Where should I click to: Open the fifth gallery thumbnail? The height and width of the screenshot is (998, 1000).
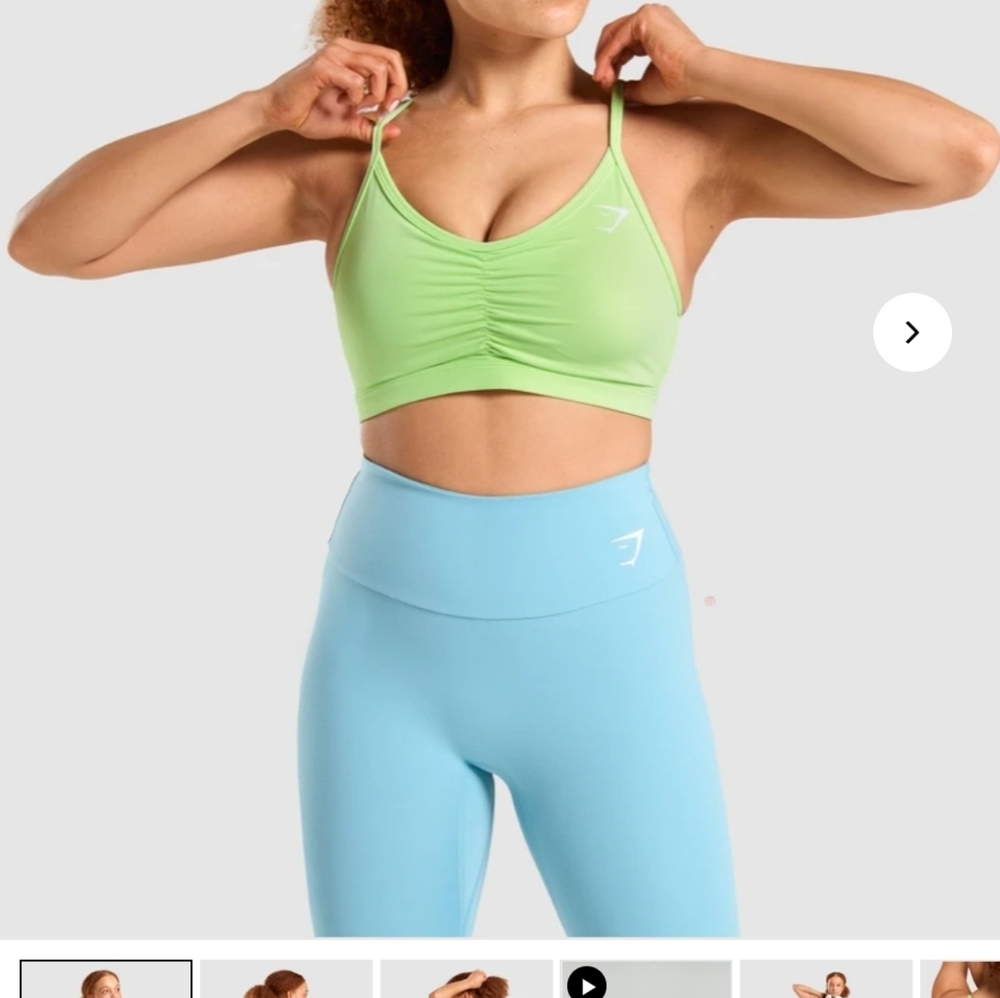(826, 980)
